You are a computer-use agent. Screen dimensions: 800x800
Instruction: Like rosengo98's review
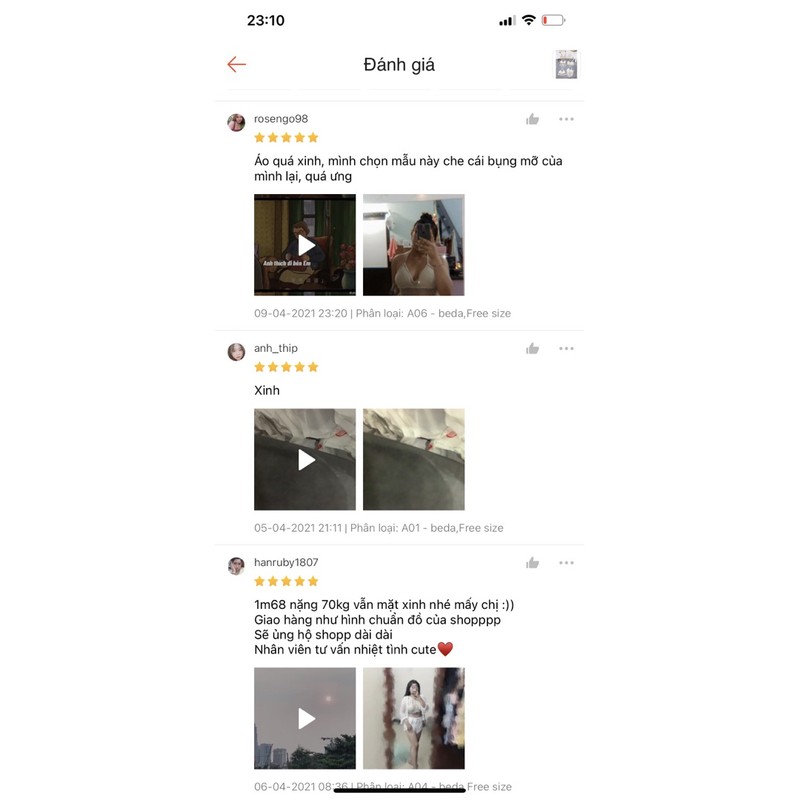(x=532, y=120)
